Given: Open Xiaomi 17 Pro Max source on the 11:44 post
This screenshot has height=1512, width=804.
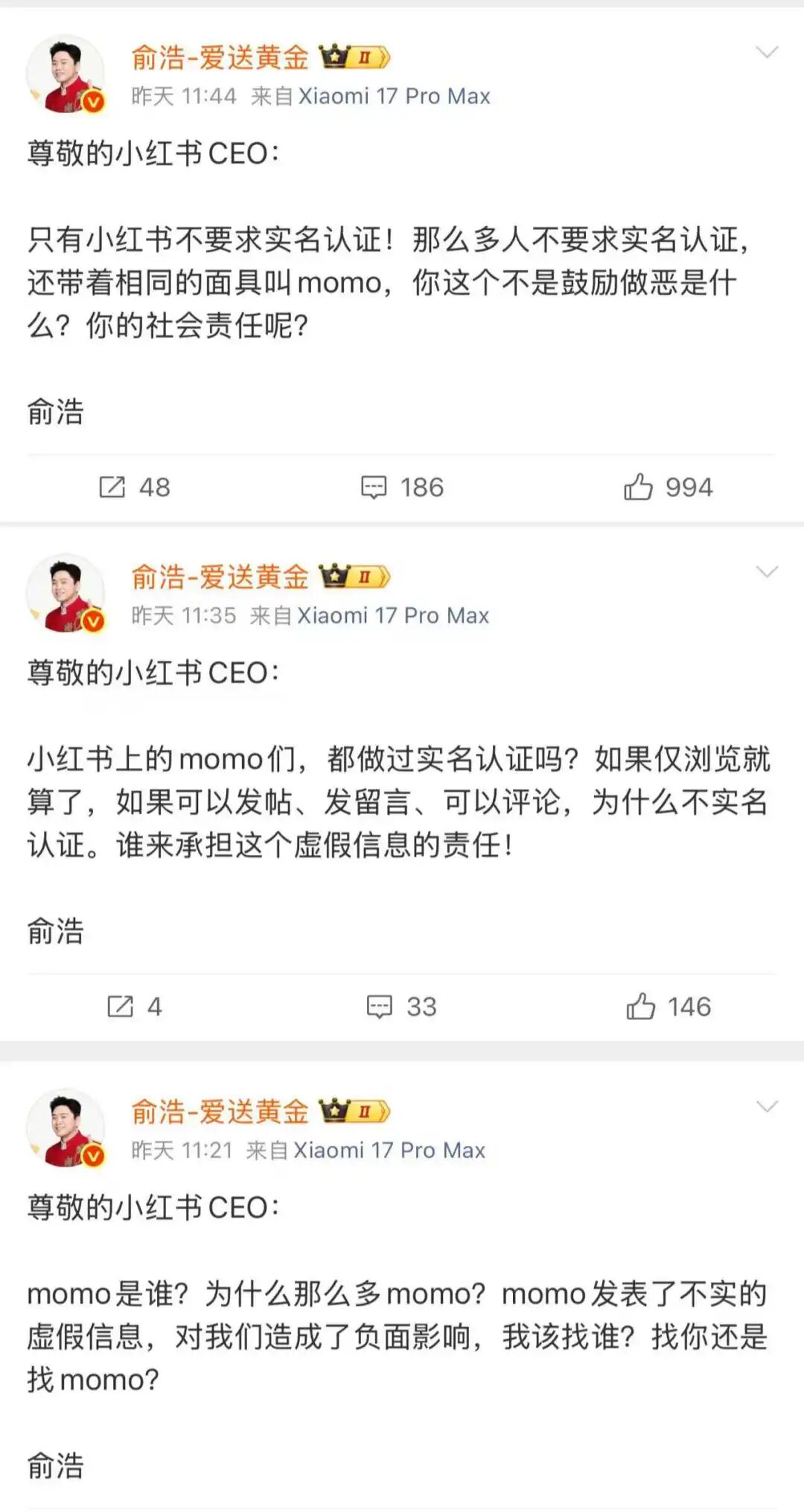Looking at the screenshot, I should (x=394, y=96).
